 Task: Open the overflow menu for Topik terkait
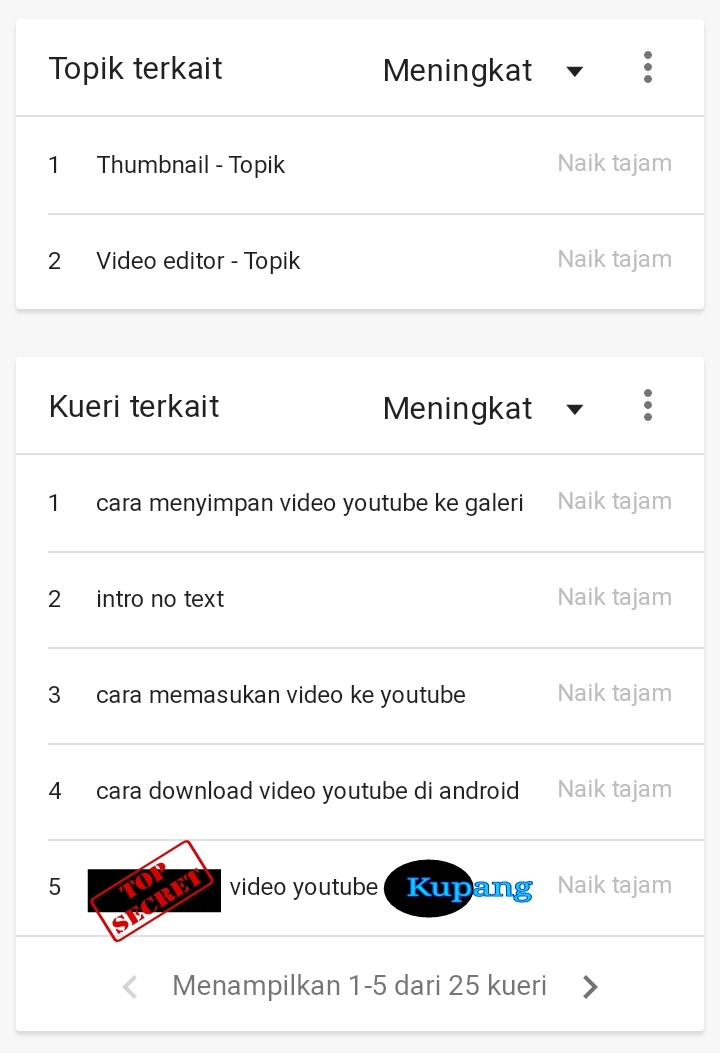[x=648, y=68]
